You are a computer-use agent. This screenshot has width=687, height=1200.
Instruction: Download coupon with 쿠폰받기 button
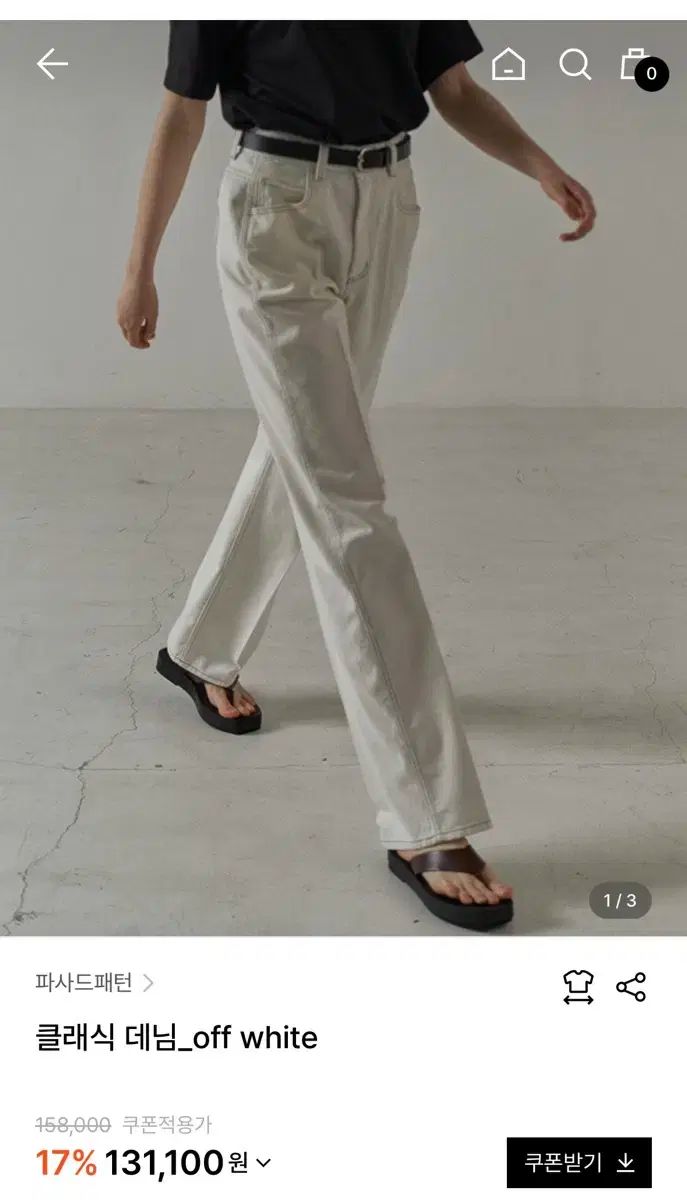click(579, 1163)
